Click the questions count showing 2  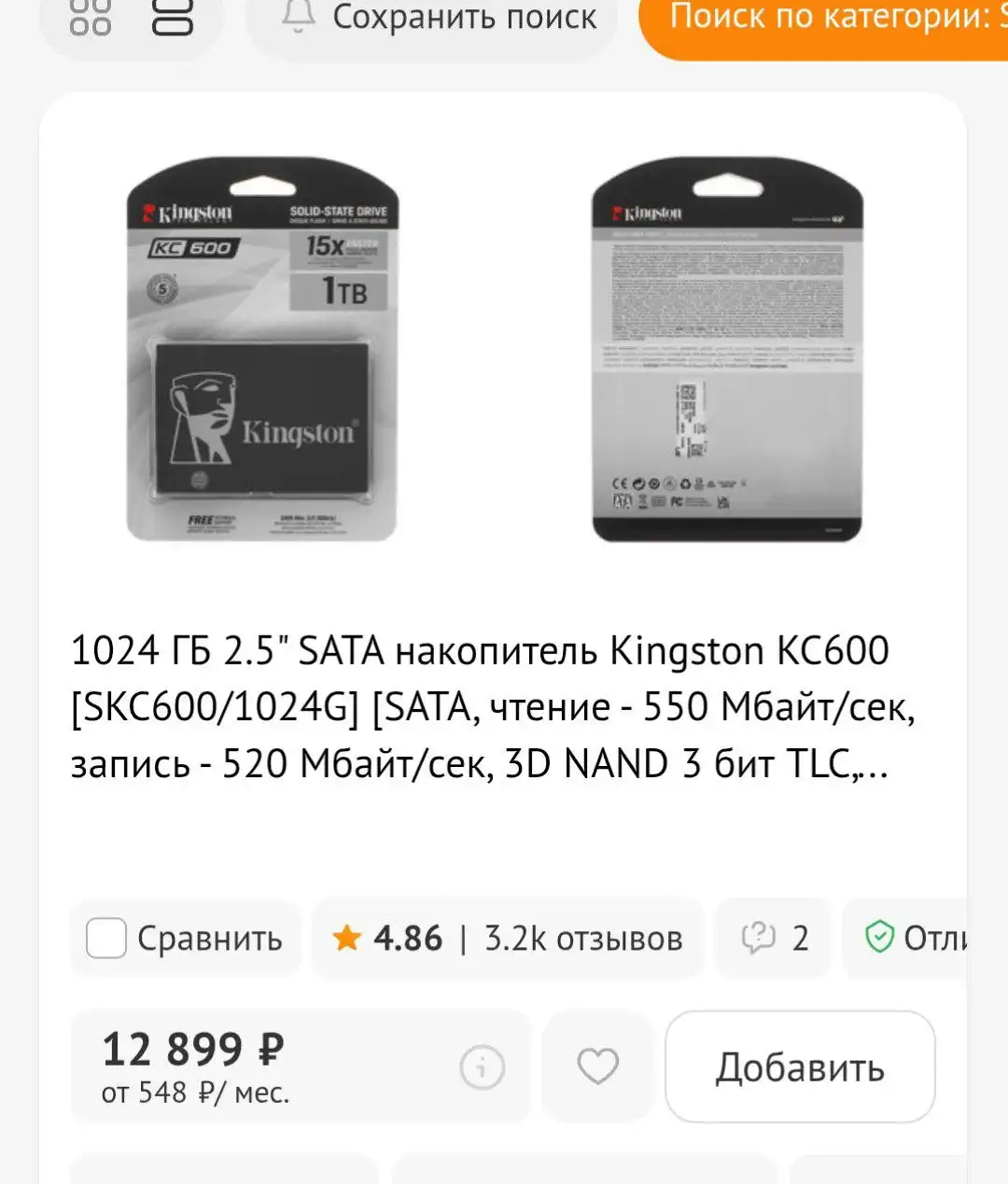799,938
